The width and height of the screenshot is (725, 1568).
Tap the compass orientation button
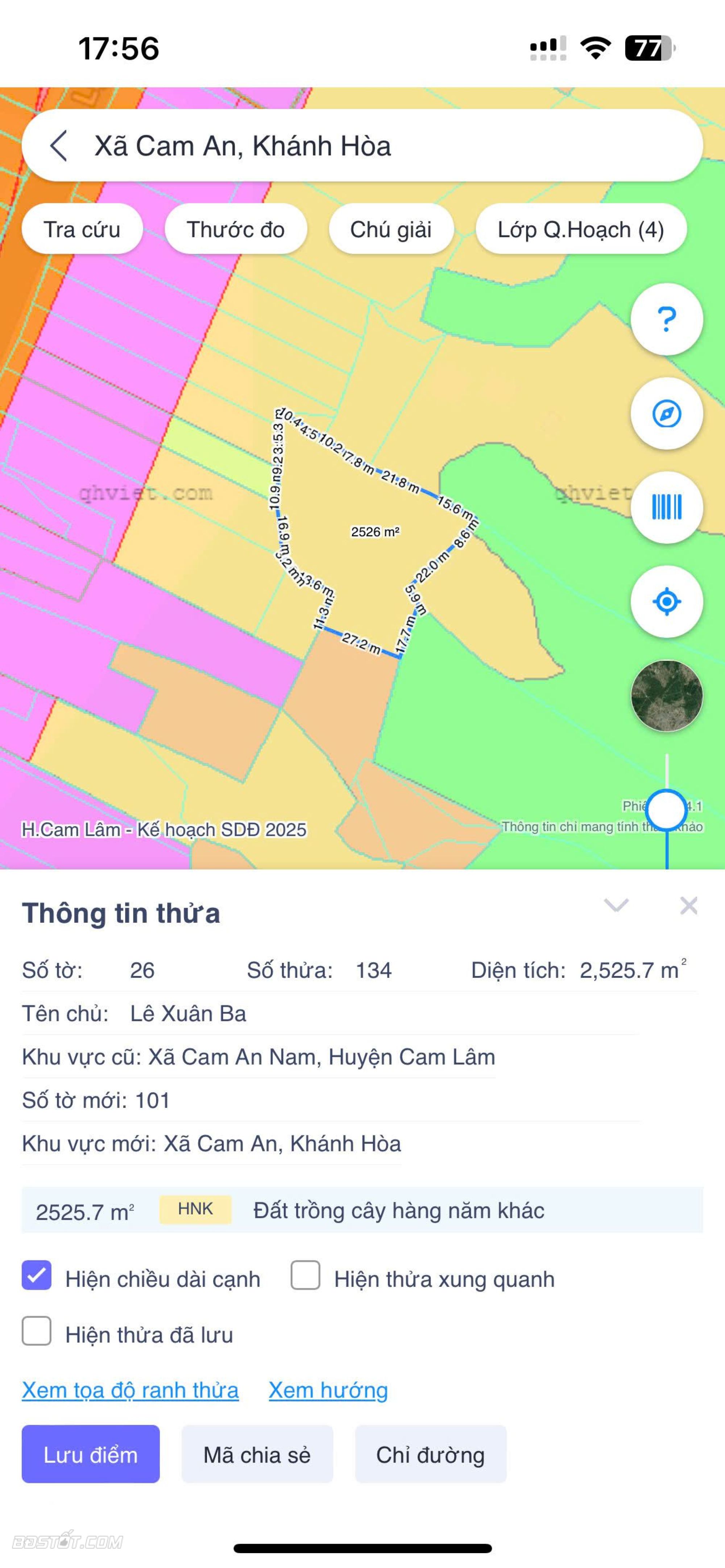pos(667,414)
